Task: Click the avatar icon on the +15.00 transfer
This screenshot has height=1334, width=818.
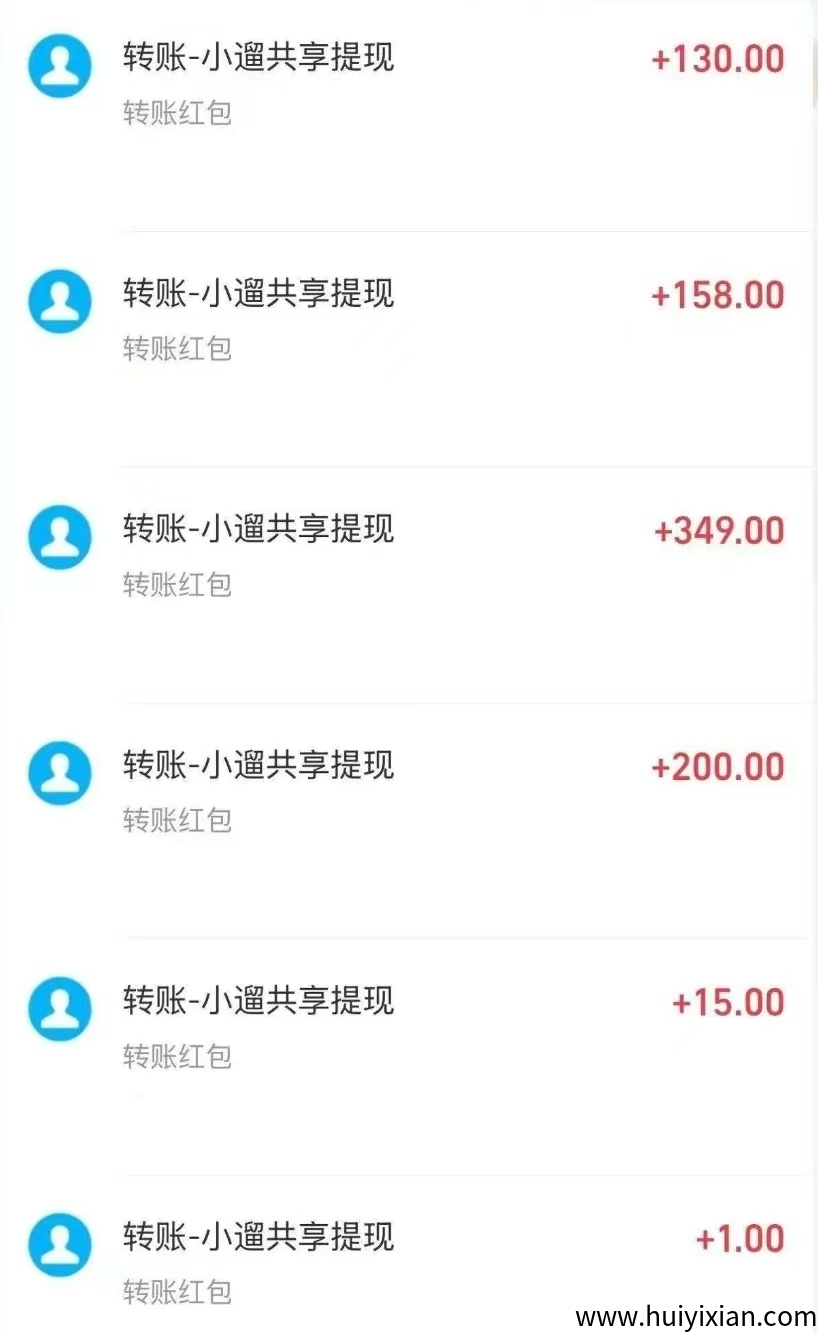Action: (x=59, y=1008)
